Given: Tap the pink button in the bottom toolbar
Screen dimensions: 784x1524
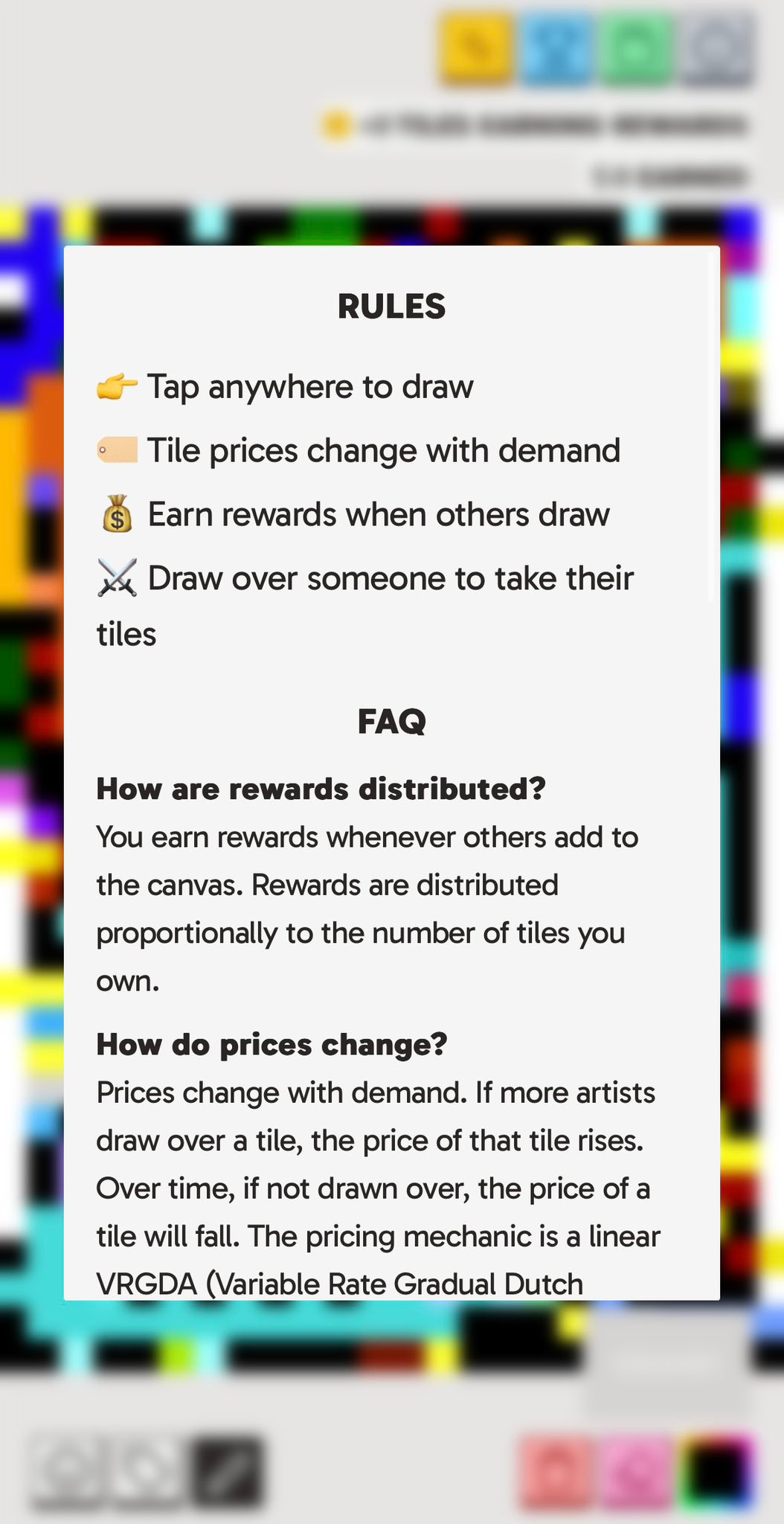Looking at the screenshot, I should point(636,1473).
